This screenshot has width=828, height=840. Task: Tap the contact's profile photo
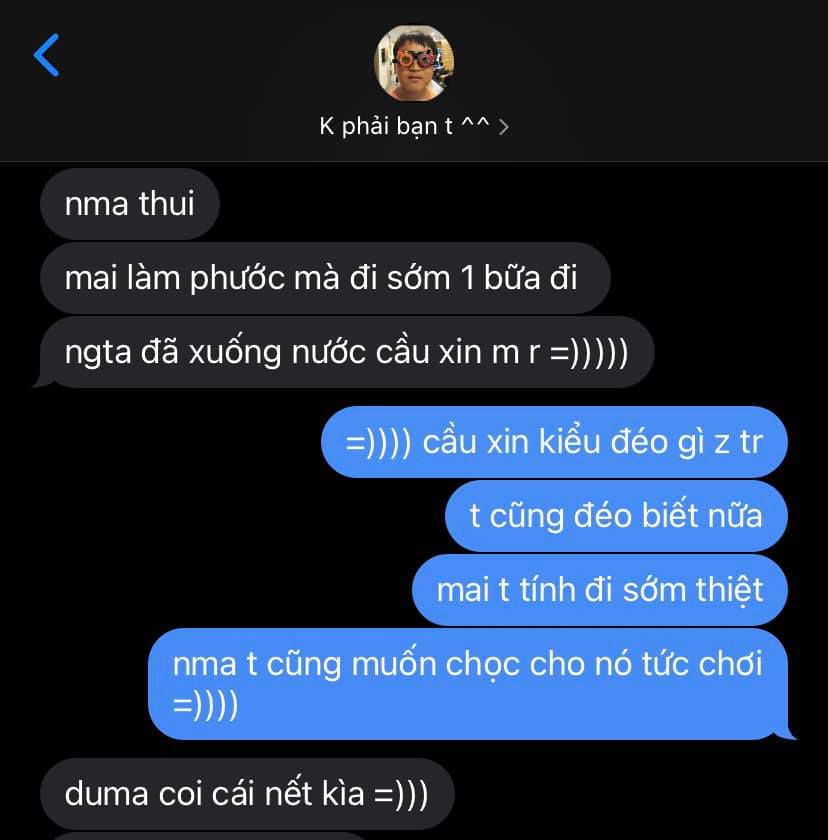(x=413, y=63)
